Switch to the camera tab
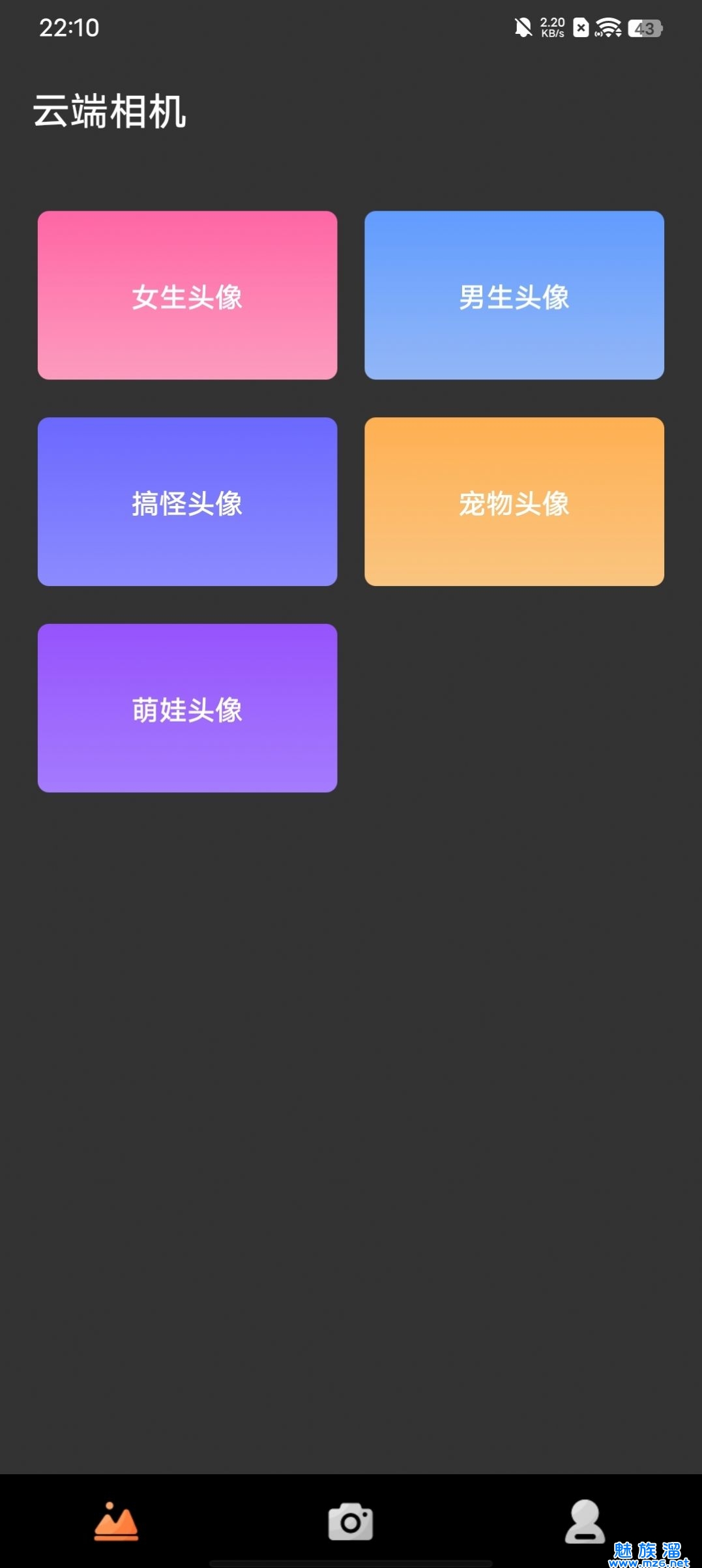 click(351, 1522)
